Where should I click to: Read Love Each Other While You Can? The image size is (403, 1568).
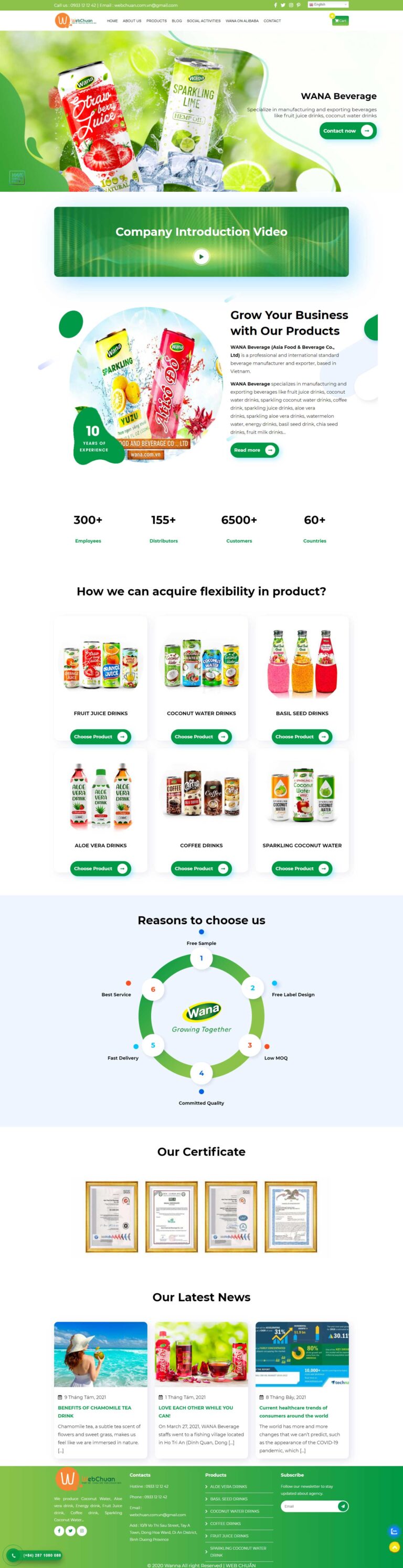pos(195,1412)
